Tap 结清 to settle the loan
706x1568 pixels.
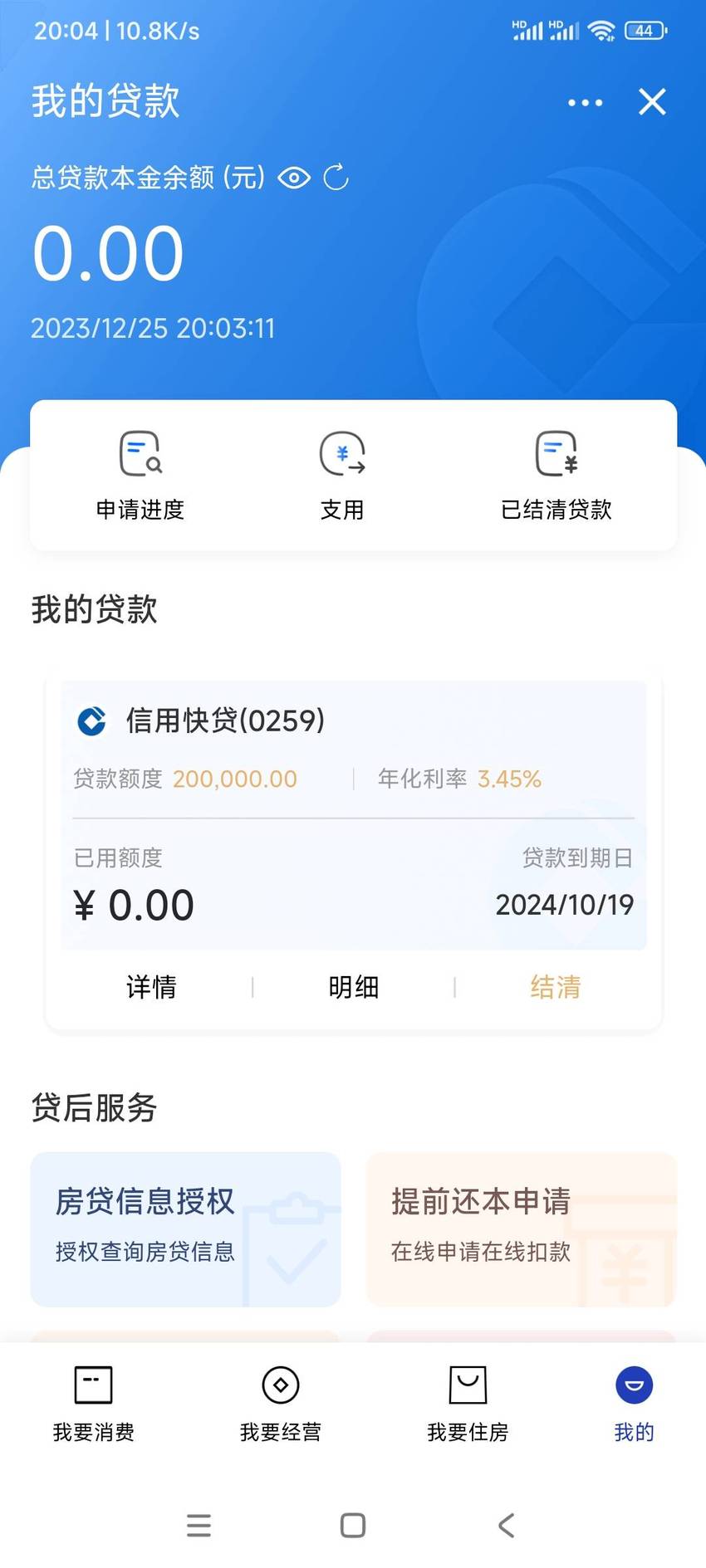556,987
